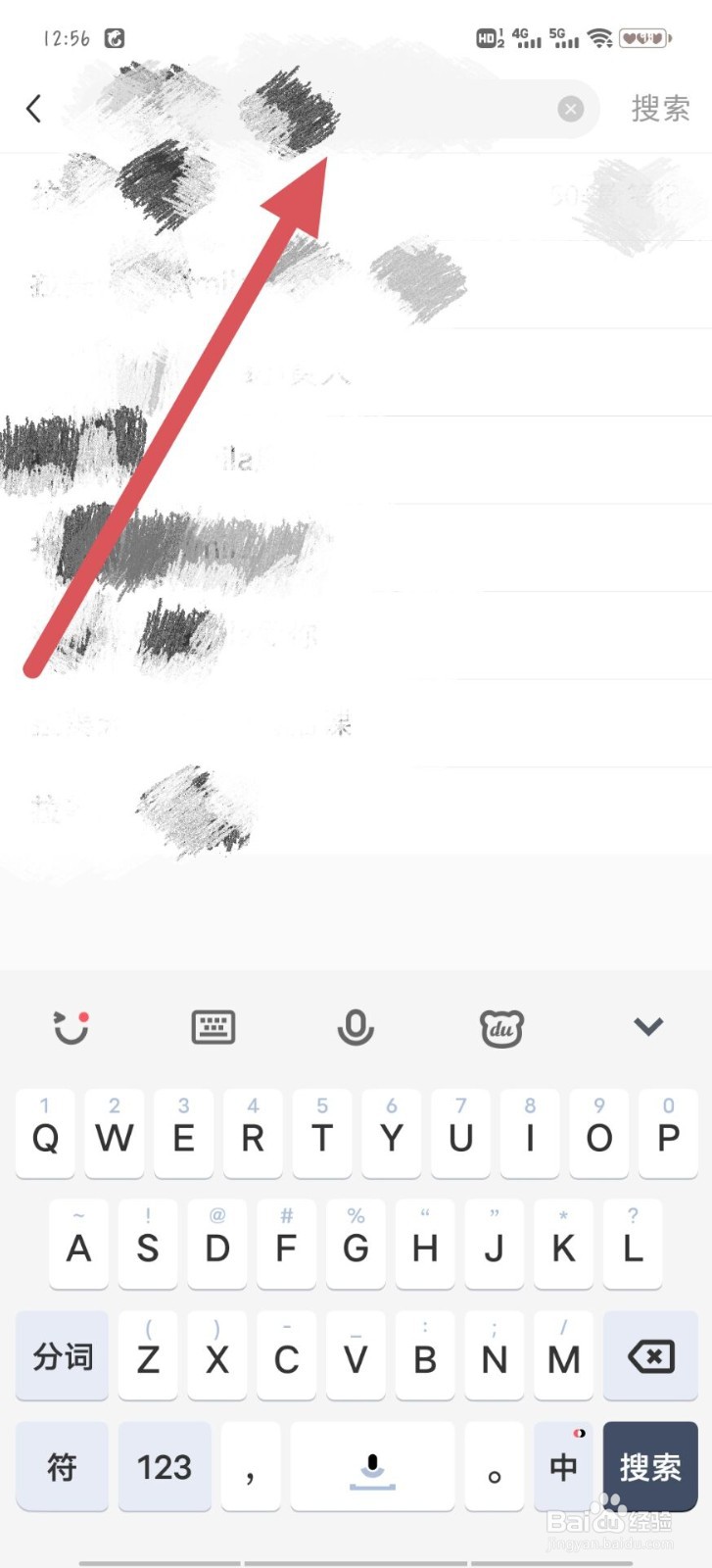
Task: Open keyboard layout switcher icon
Action: pyautogui.click(x=214, y=1027)
